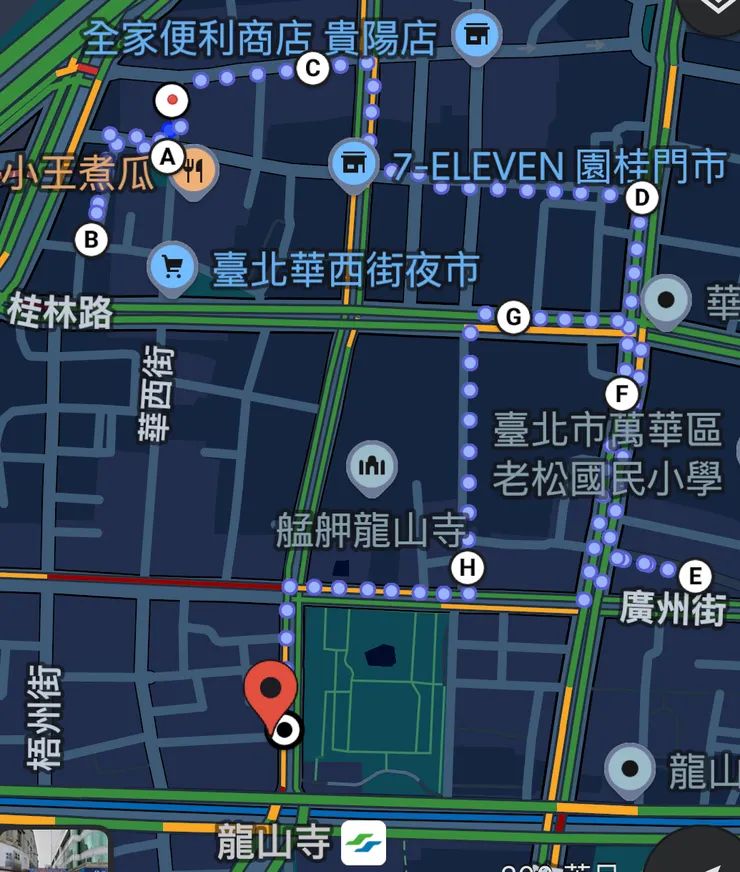Open the 臺北華西街夜市 shopping cart icon

tap(172, 265)
